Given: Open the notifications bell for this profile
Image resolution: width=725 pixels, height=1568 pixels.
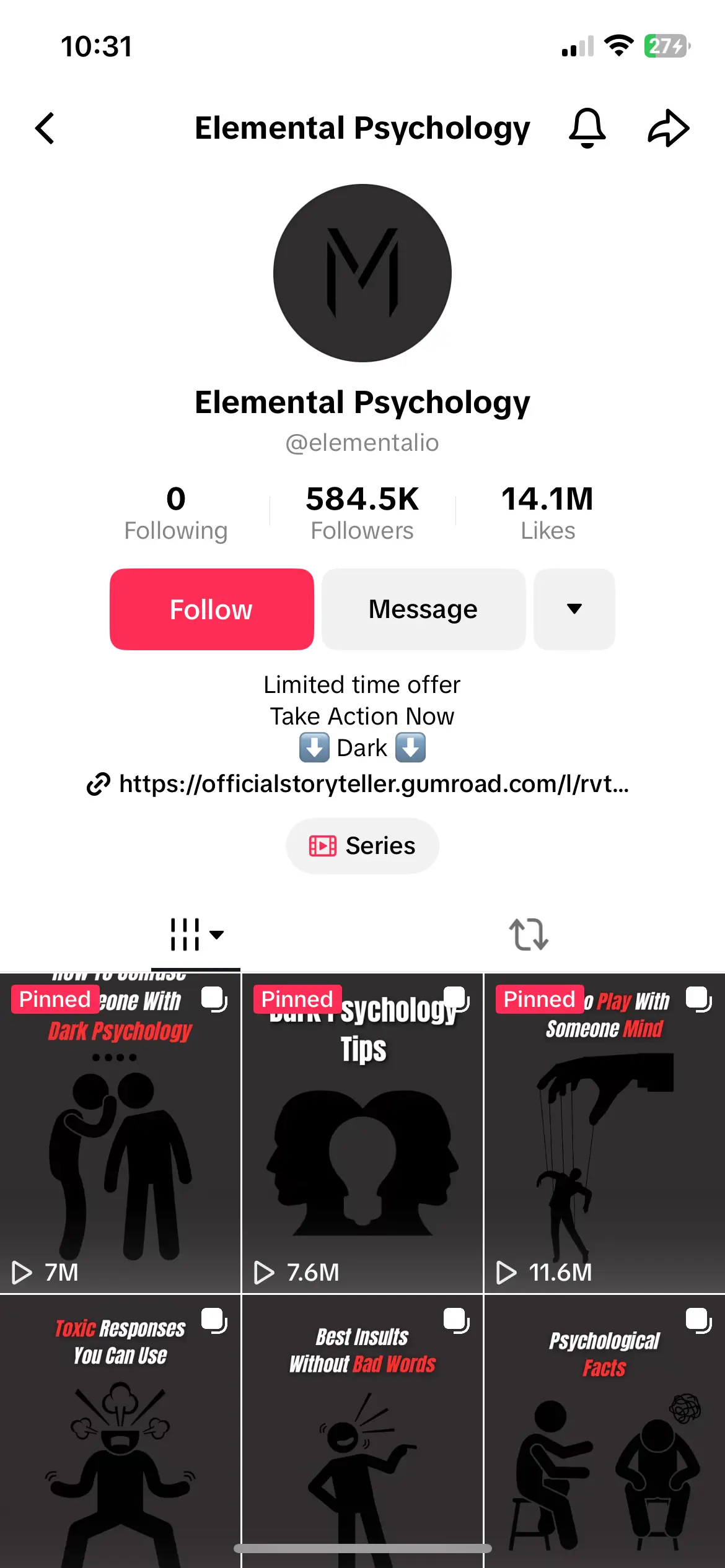Looking at the screenshot, I should [x=587, y=128].
